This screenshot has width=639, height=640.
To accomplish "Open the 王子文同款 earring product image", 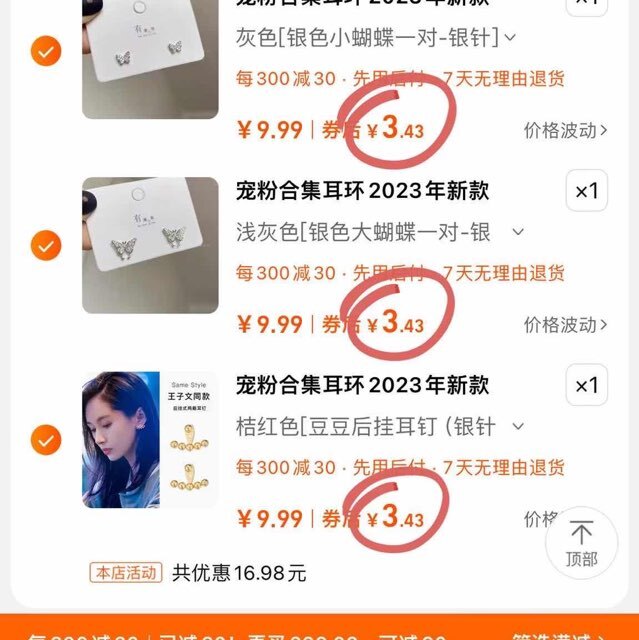I will tap(150, 439).
